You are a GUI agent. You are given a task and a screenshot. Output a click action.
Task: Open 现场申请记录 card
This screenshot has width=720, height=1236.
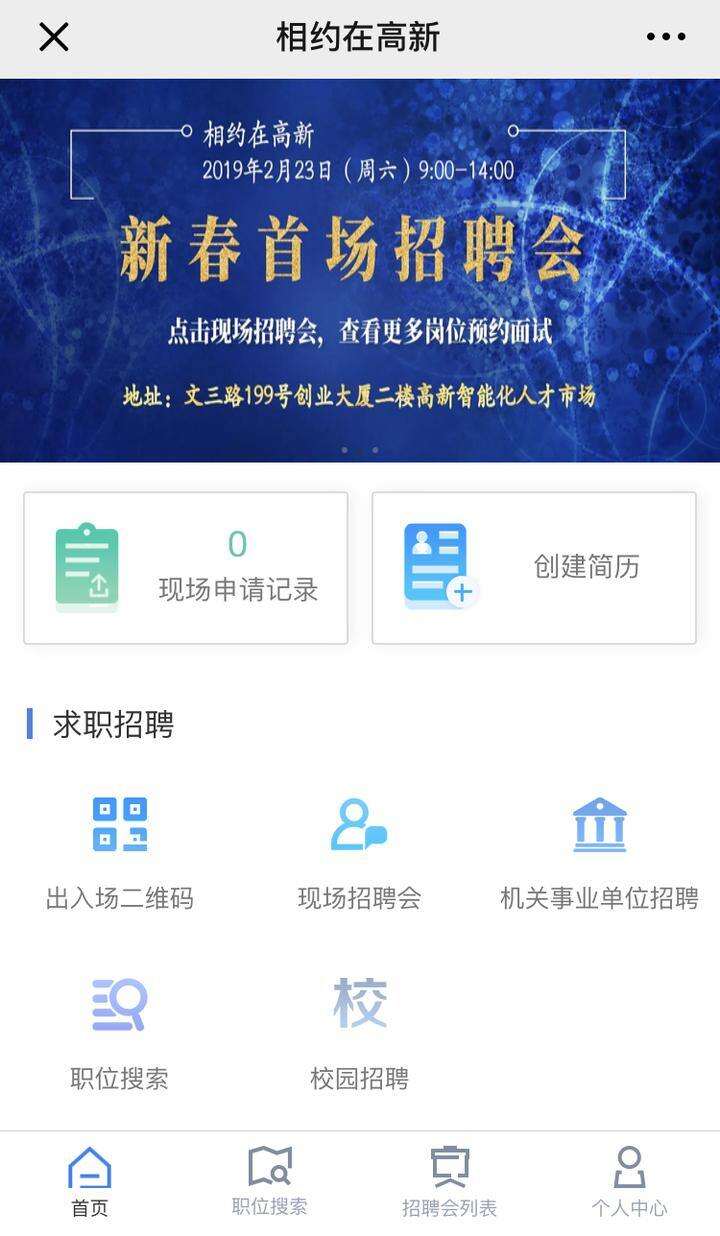pos(186,568)
